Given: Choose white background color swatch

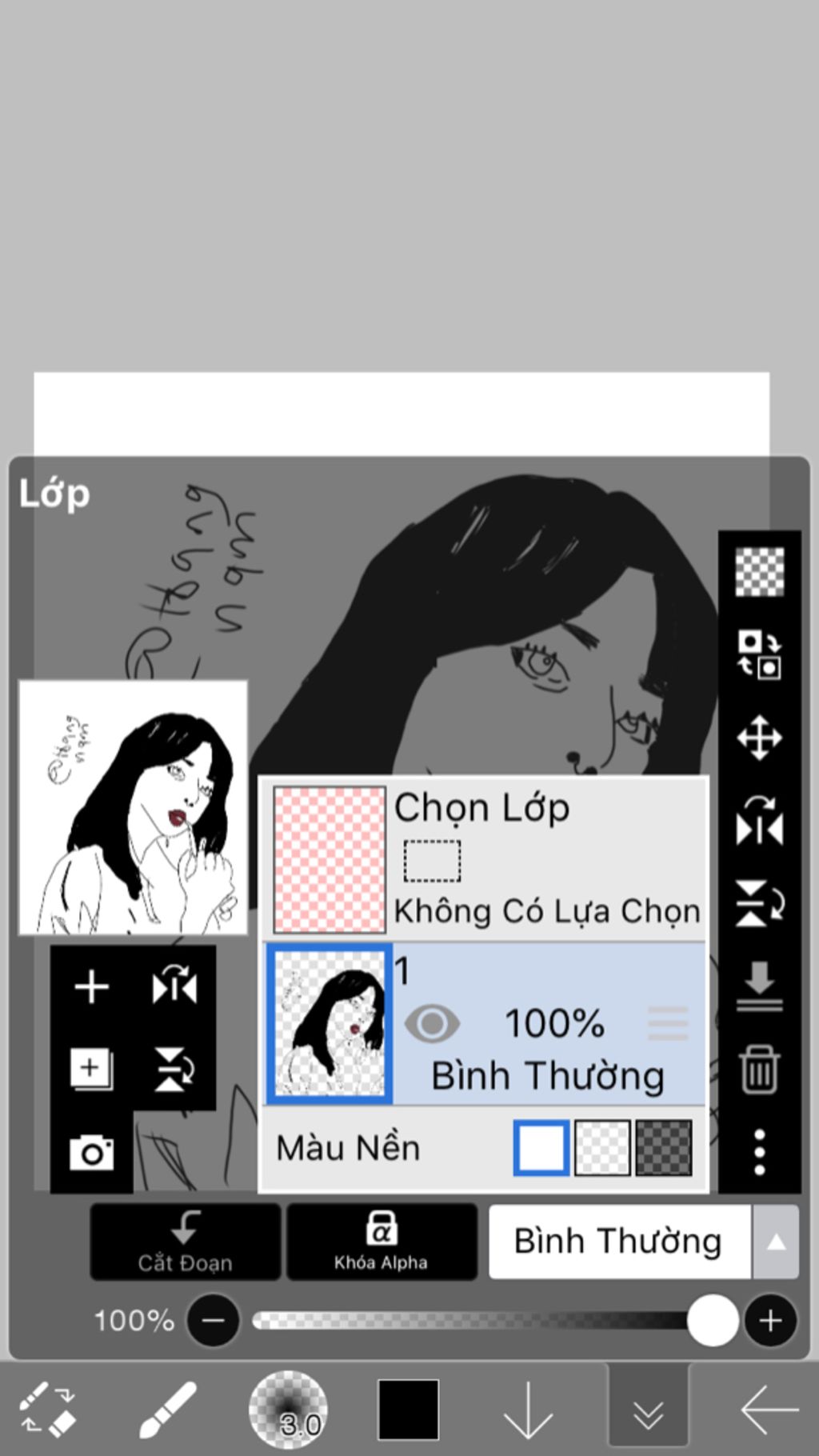Looking at the screenshot, I should [x=541, y=1148].
